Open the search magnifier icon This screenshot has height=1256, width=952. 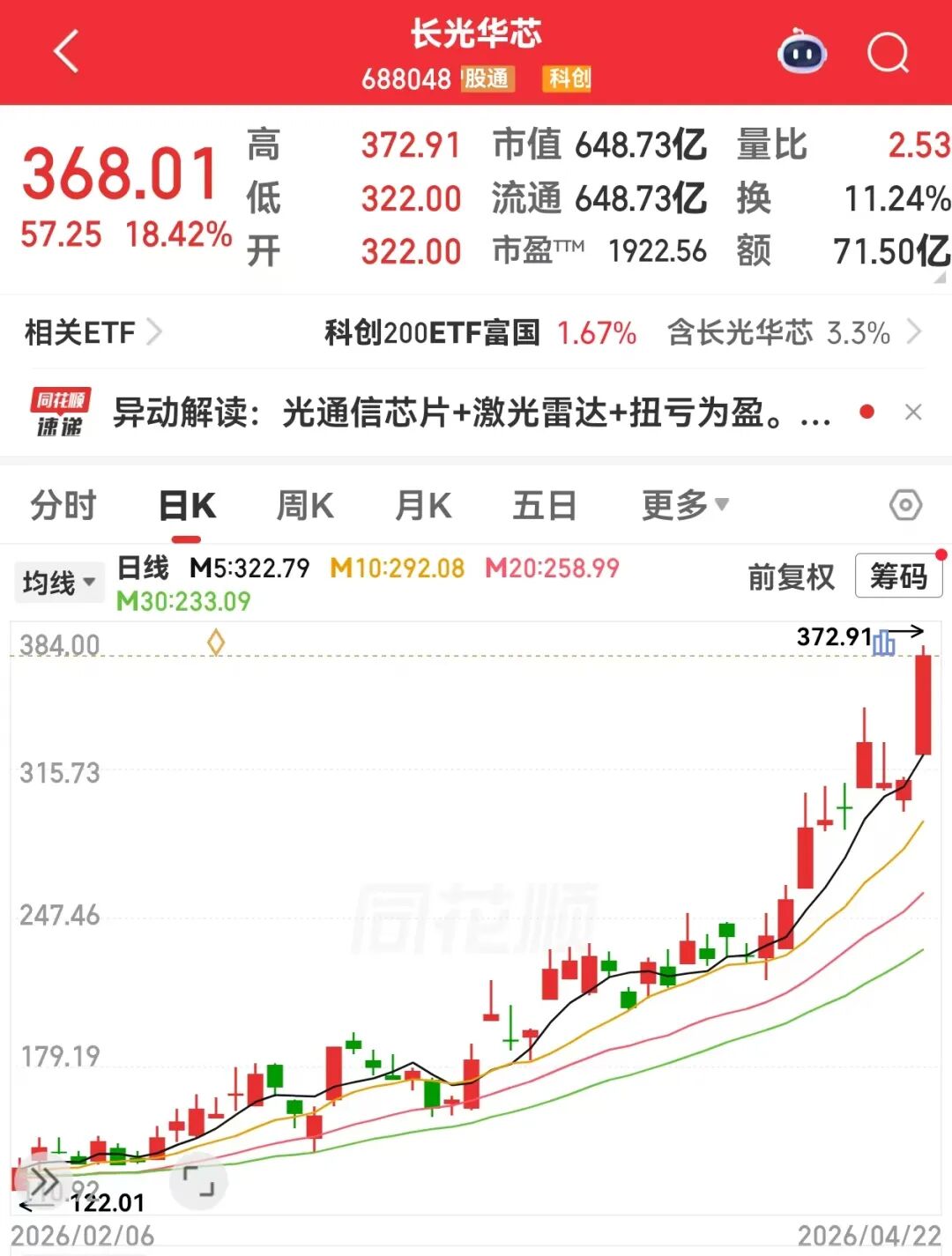click(x=887, y=53)
